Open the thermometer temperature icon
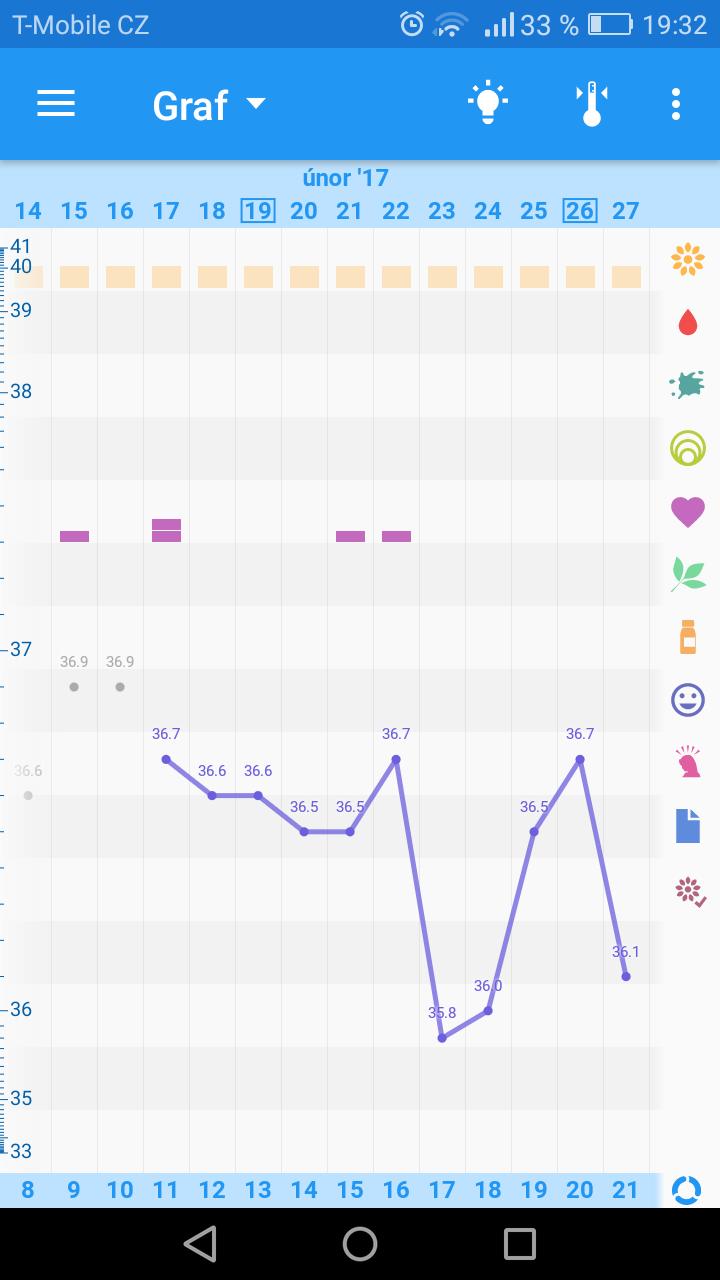This screenshot has height=1280, width=720. point(592,104)
